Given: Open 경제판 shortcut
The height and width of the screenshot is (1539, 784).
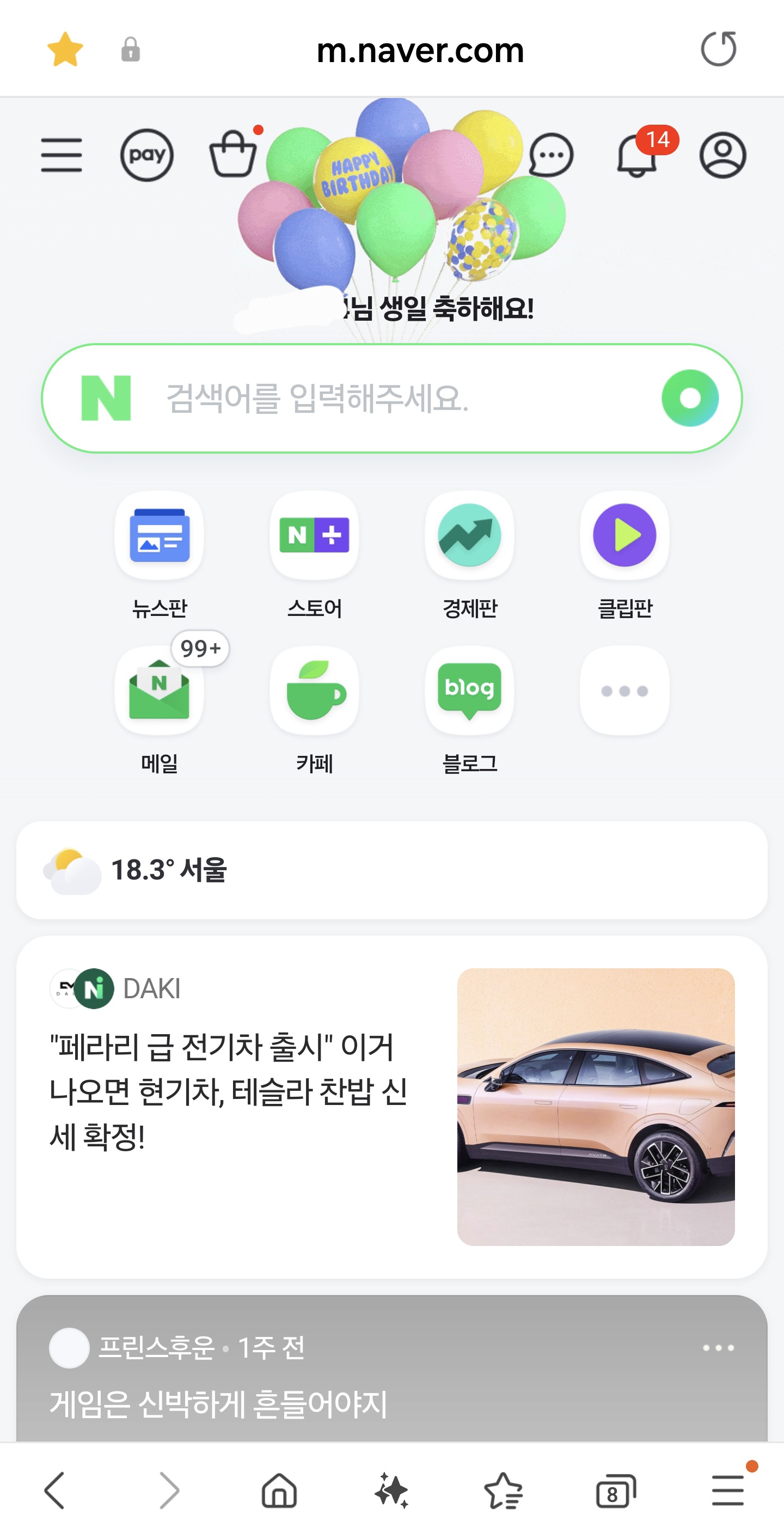Looking at the screenshot, I should [469, 555].
